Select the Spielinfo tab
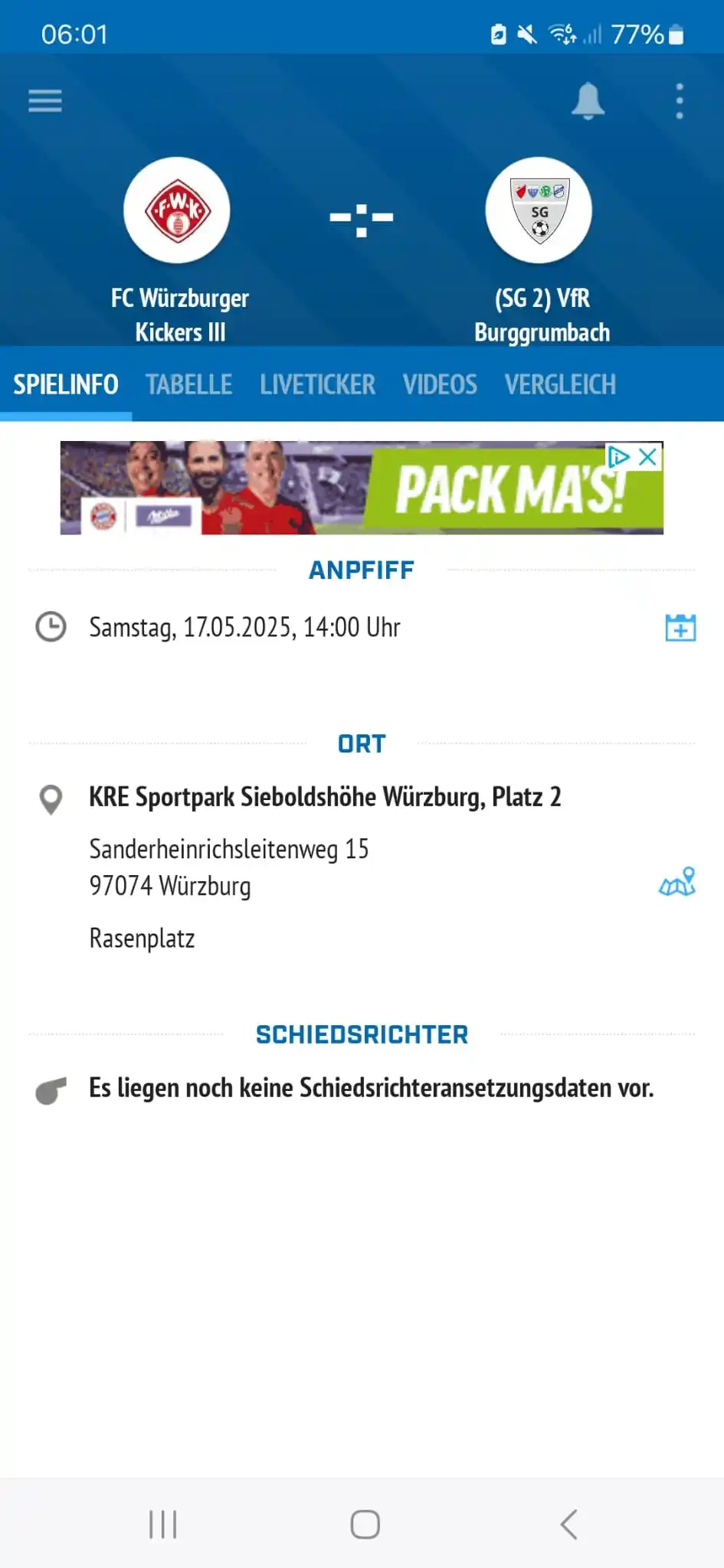The image size is (724, 1568). [x=66, y=384]
